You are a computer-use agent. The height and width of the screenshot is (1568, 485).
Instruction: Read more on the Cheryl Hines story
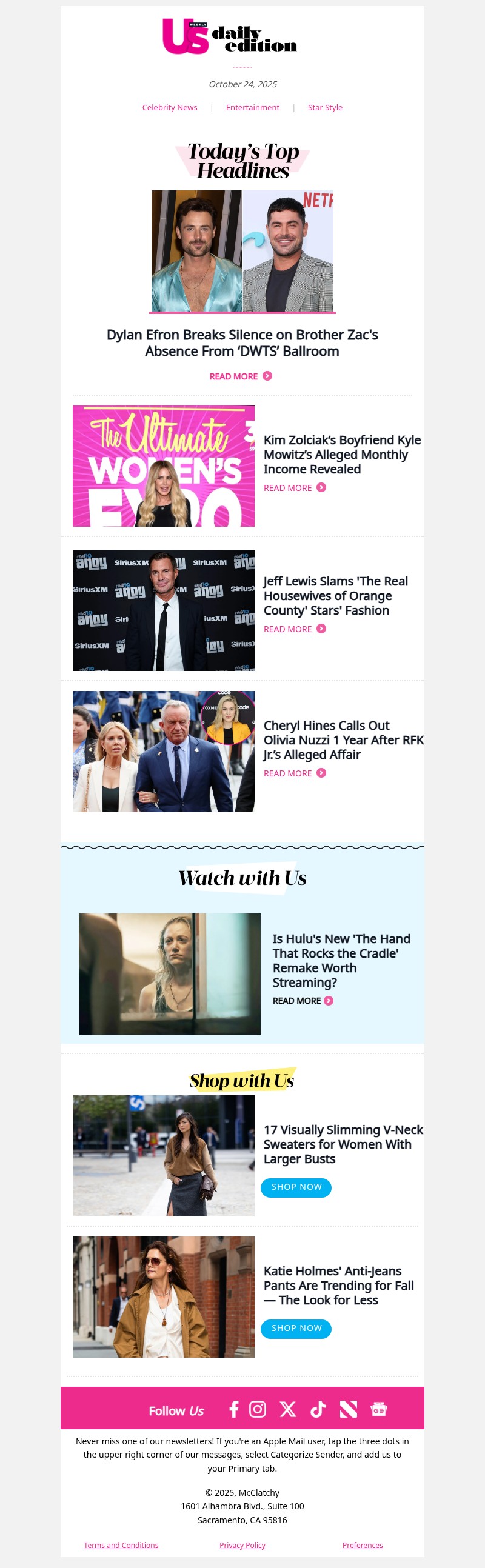(x=295, y=773)
